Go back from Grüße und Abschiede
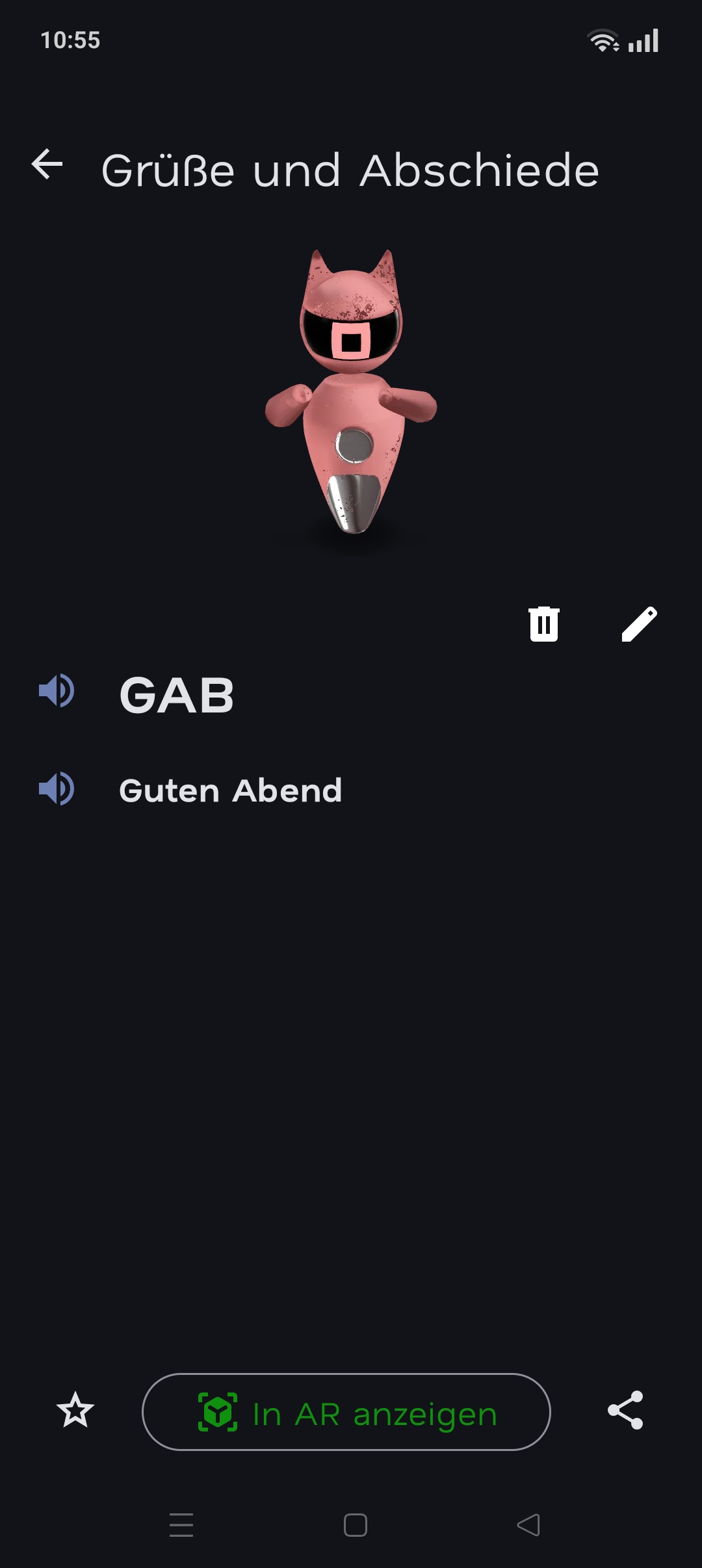Screen dimensions: 702x1568 47,164
